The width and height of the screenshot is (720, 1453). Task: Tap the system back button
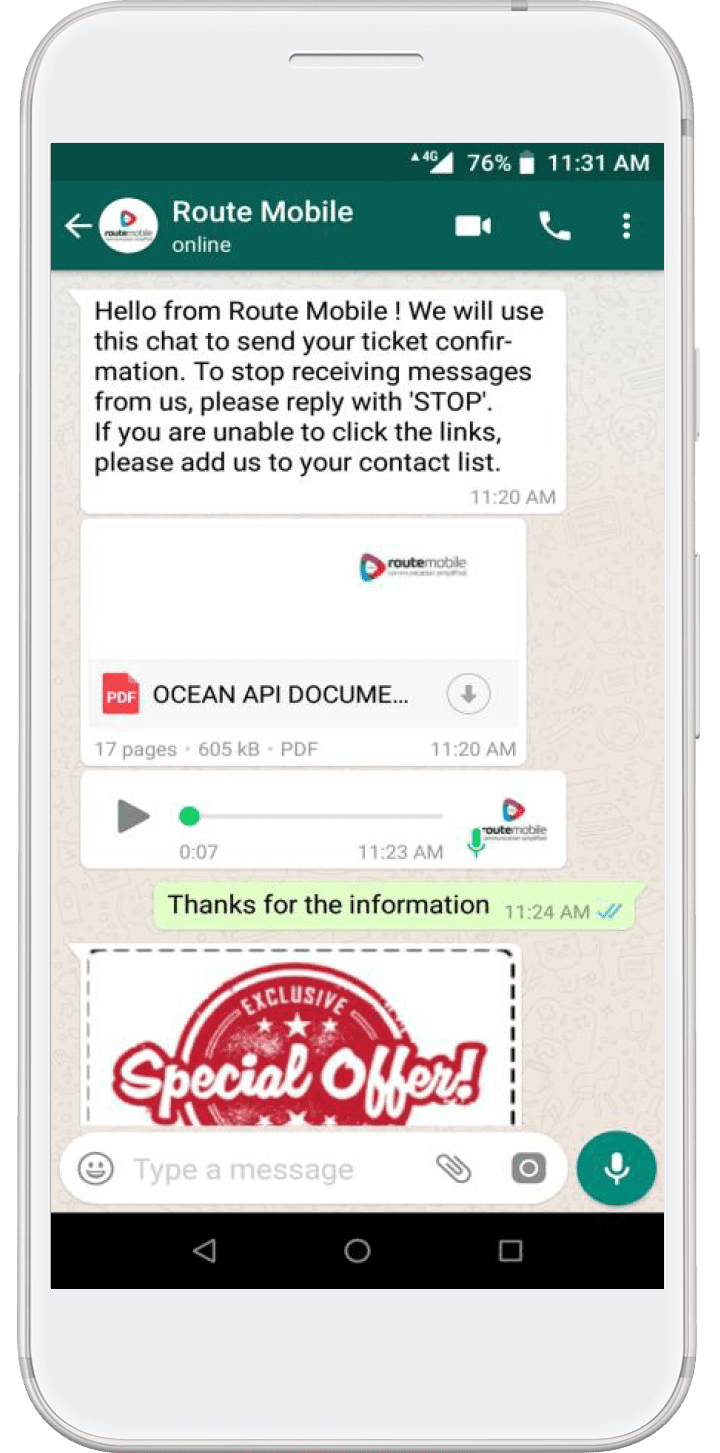(x=204, y=1250)
